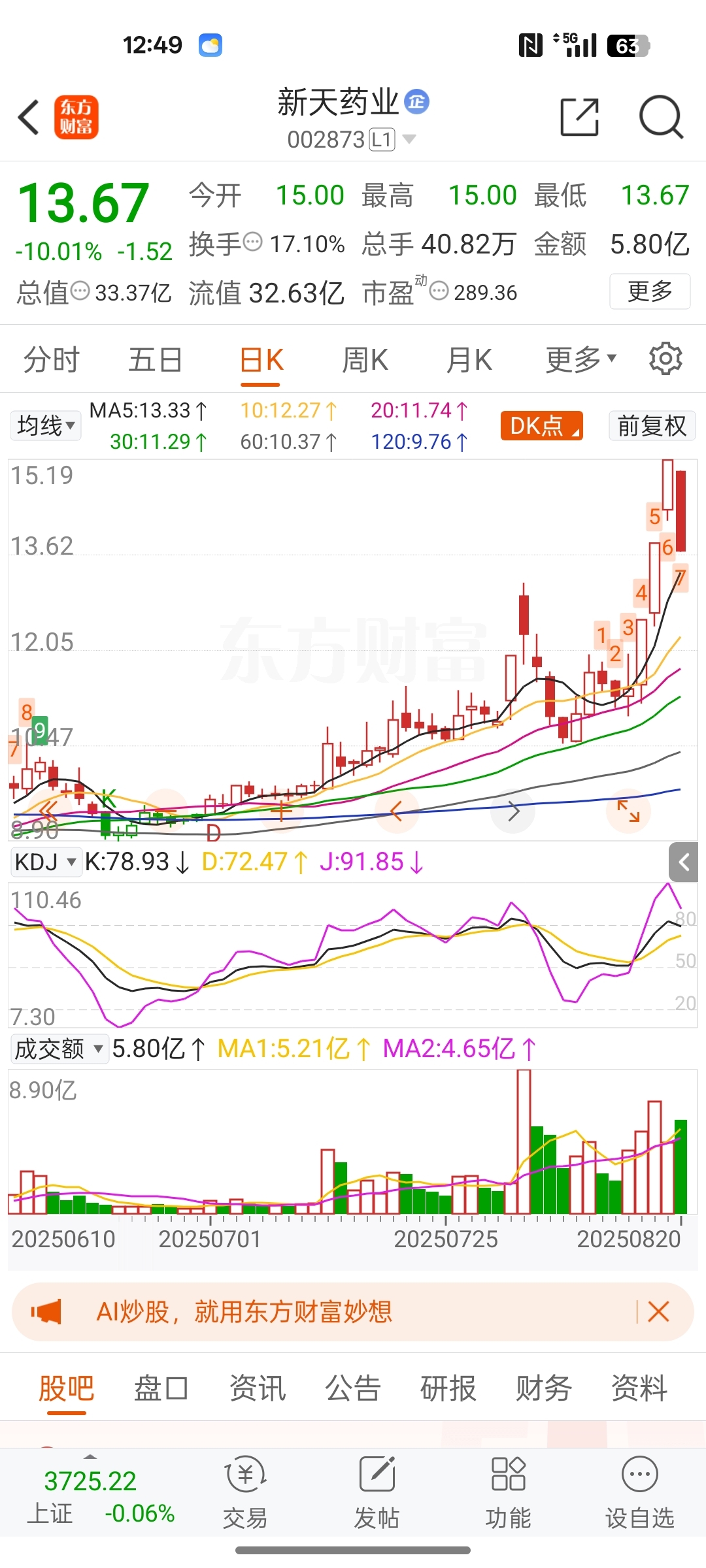
Task: Share this stock page
Action: coord(580,118)
